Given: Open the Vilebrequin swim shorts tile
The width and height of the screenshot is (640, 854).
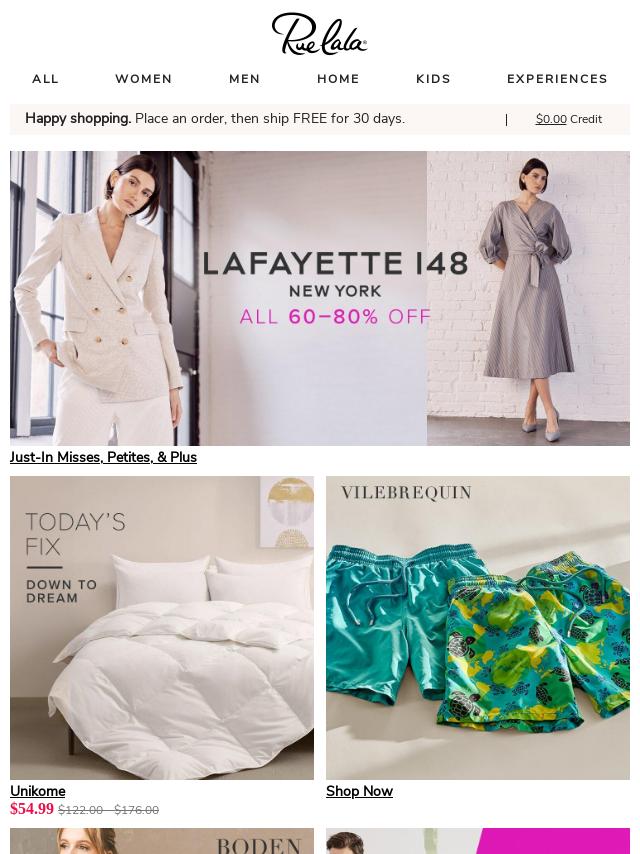Looking at the screenshot, I should pos(478,627).
